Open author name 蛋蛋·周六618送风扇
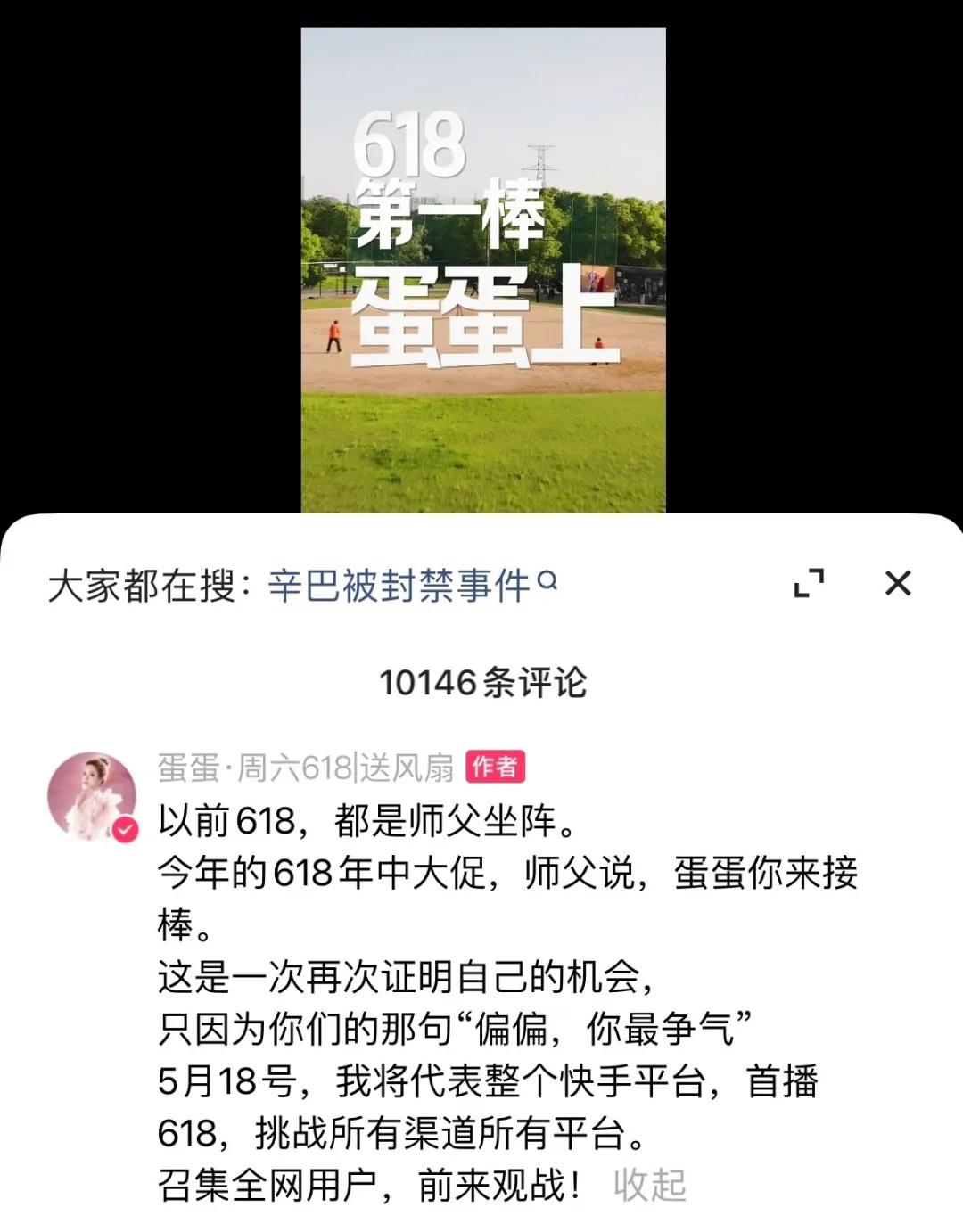Image resolution: width=963 pixels, height=1232 pixels. 306,768
